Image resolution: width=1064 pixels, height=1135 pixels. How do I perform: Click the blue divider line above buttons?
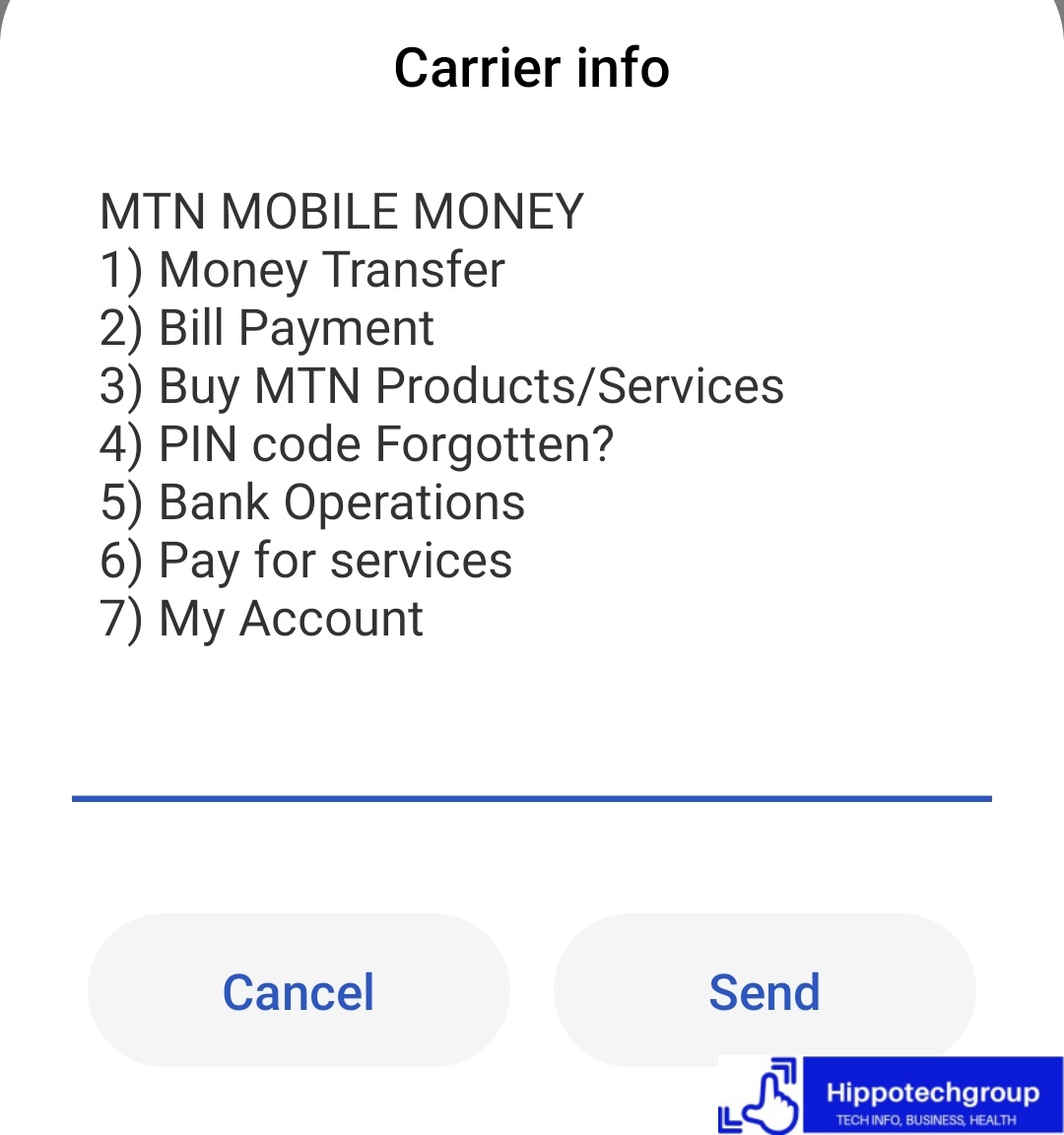pyautogui.click(x=532, y=798)
